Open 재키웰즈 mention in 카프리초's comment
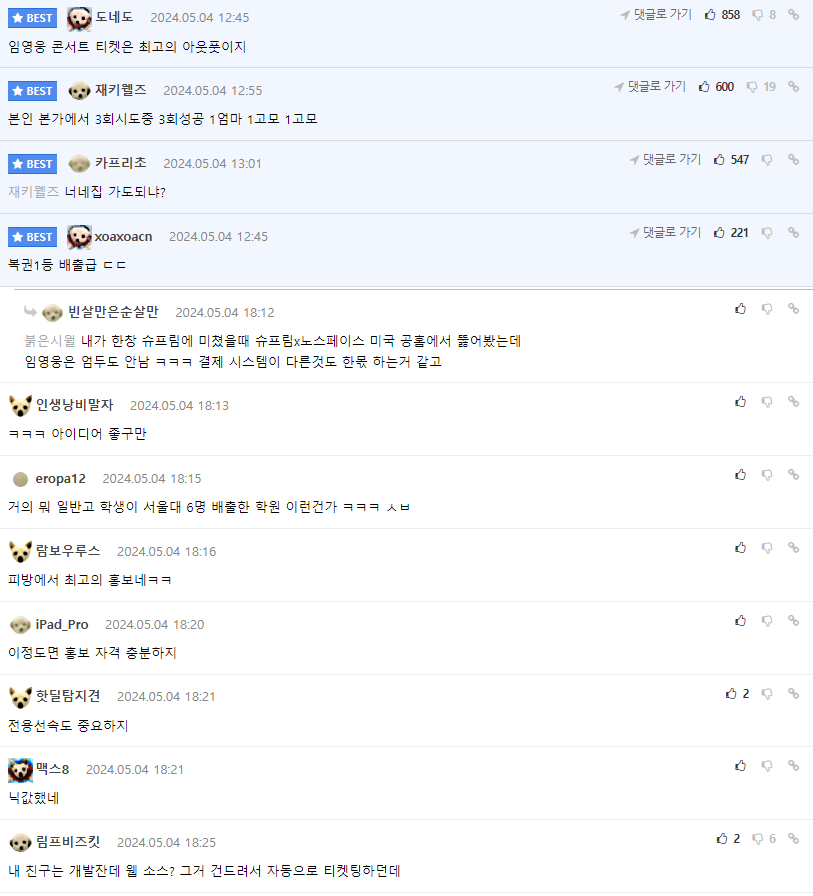This screenshot has height=896, width=813. [x=33, y=191]
